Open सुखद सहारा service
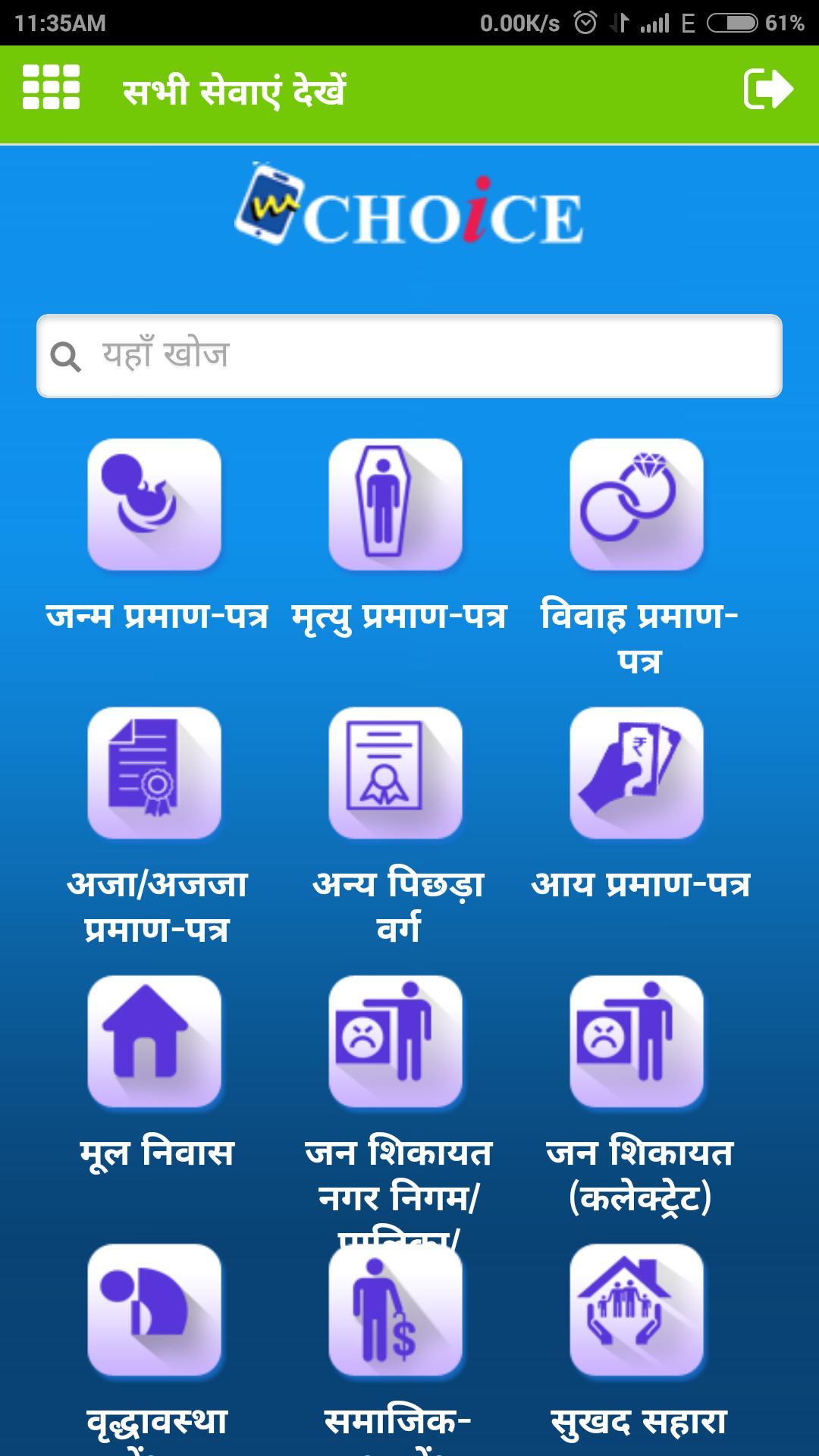Viewport: 819px width, 1456px height. point(636,1310)
